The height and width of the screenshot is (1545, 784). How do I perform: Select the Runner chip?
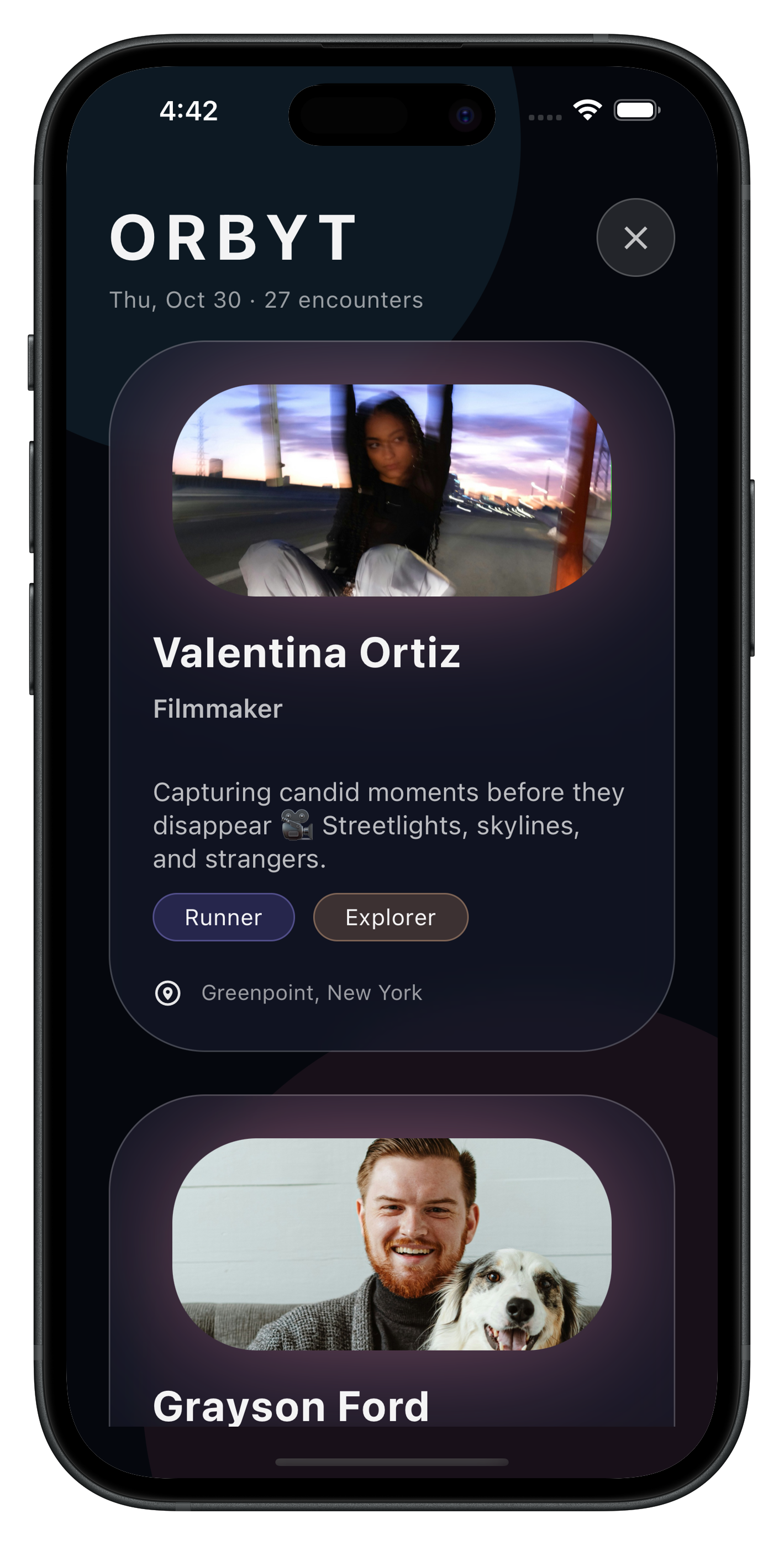223,917
